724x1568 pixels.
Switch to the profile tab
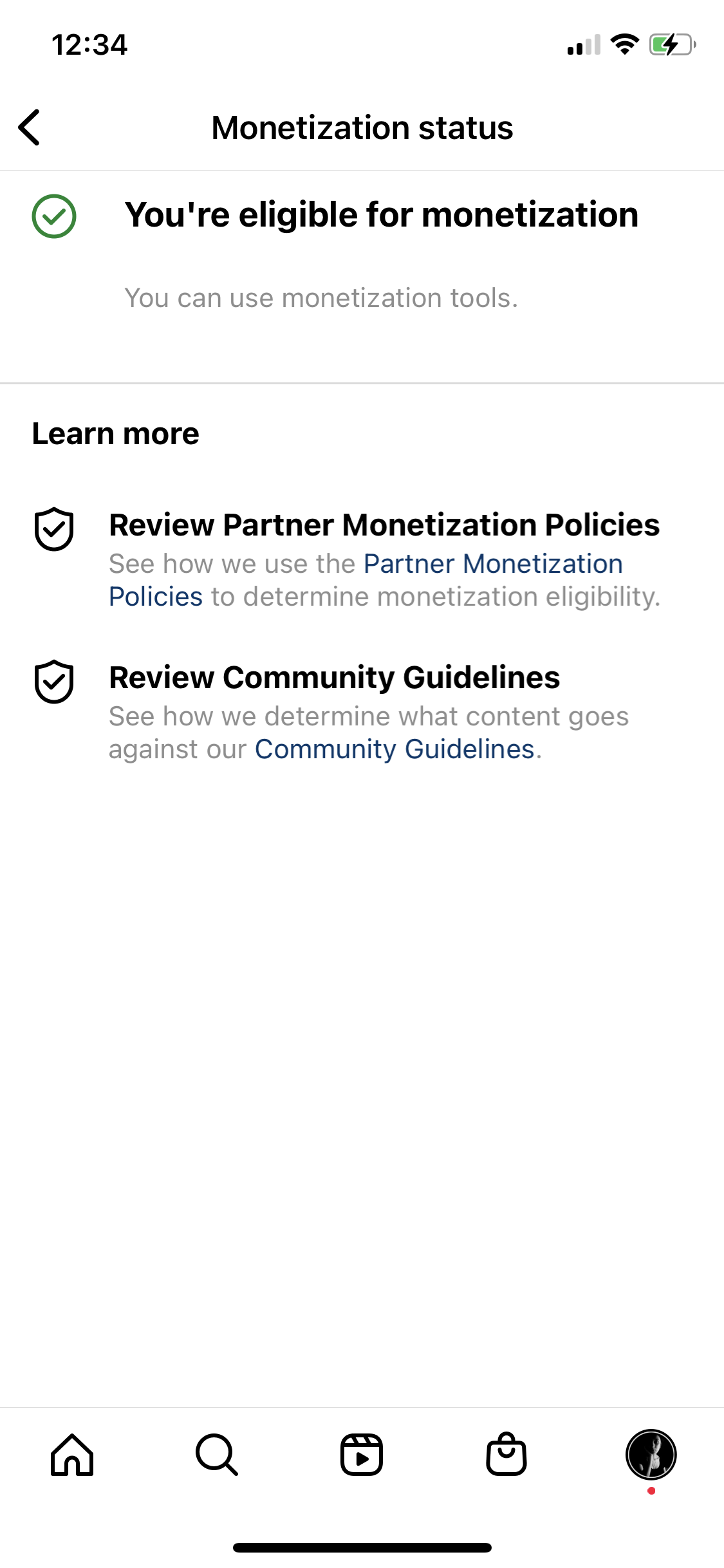tap(651, 1455)
